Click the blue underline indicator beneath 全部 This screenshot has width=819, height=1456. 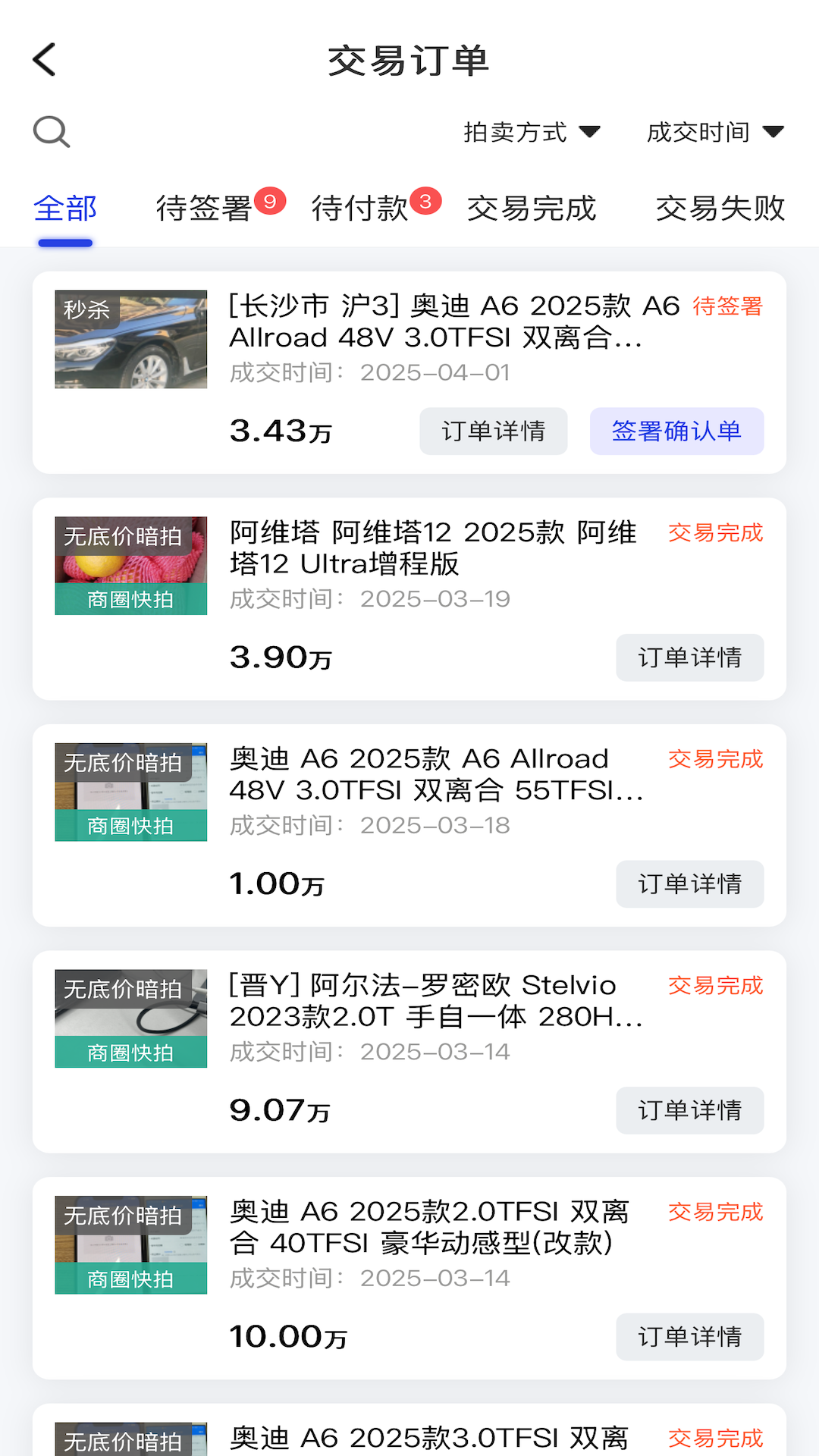[x=64, y=241]
